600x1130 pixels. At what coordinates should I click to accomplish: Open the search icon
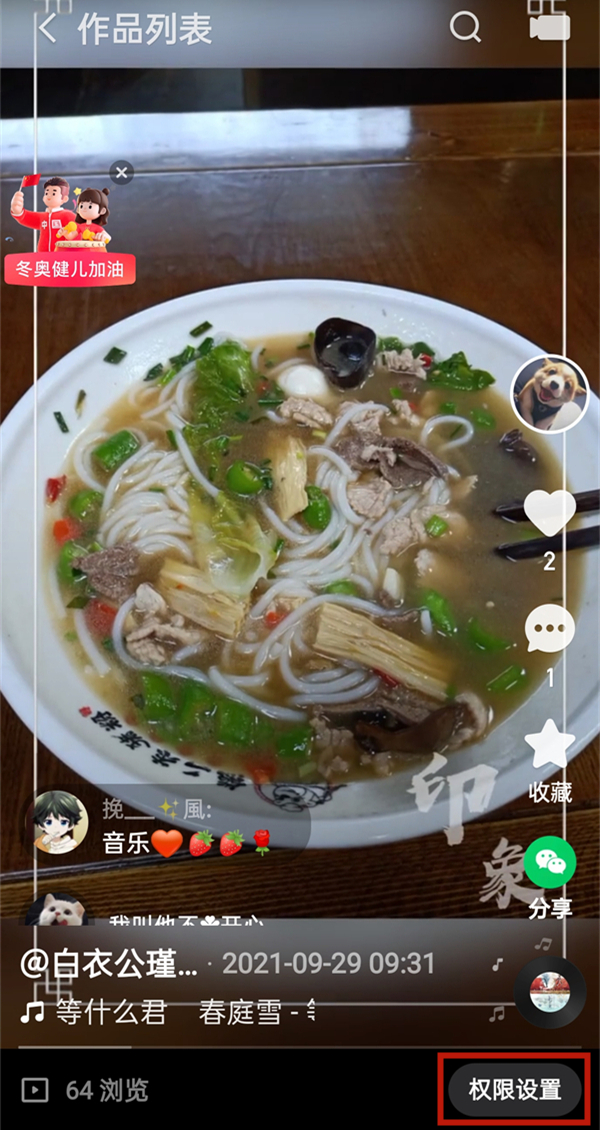(x=465, y=28)
